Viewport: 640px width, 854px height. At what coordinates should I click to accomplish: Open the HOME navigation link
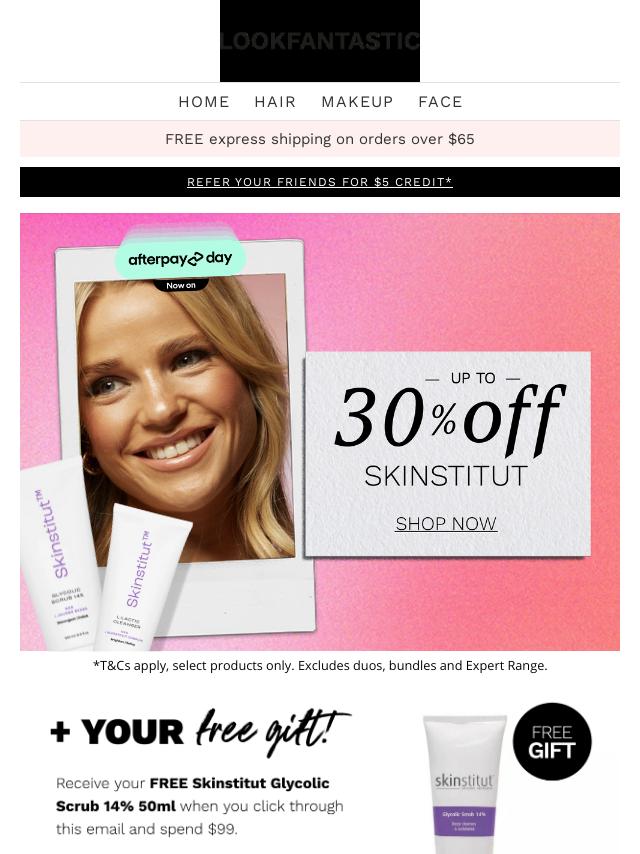204,102
